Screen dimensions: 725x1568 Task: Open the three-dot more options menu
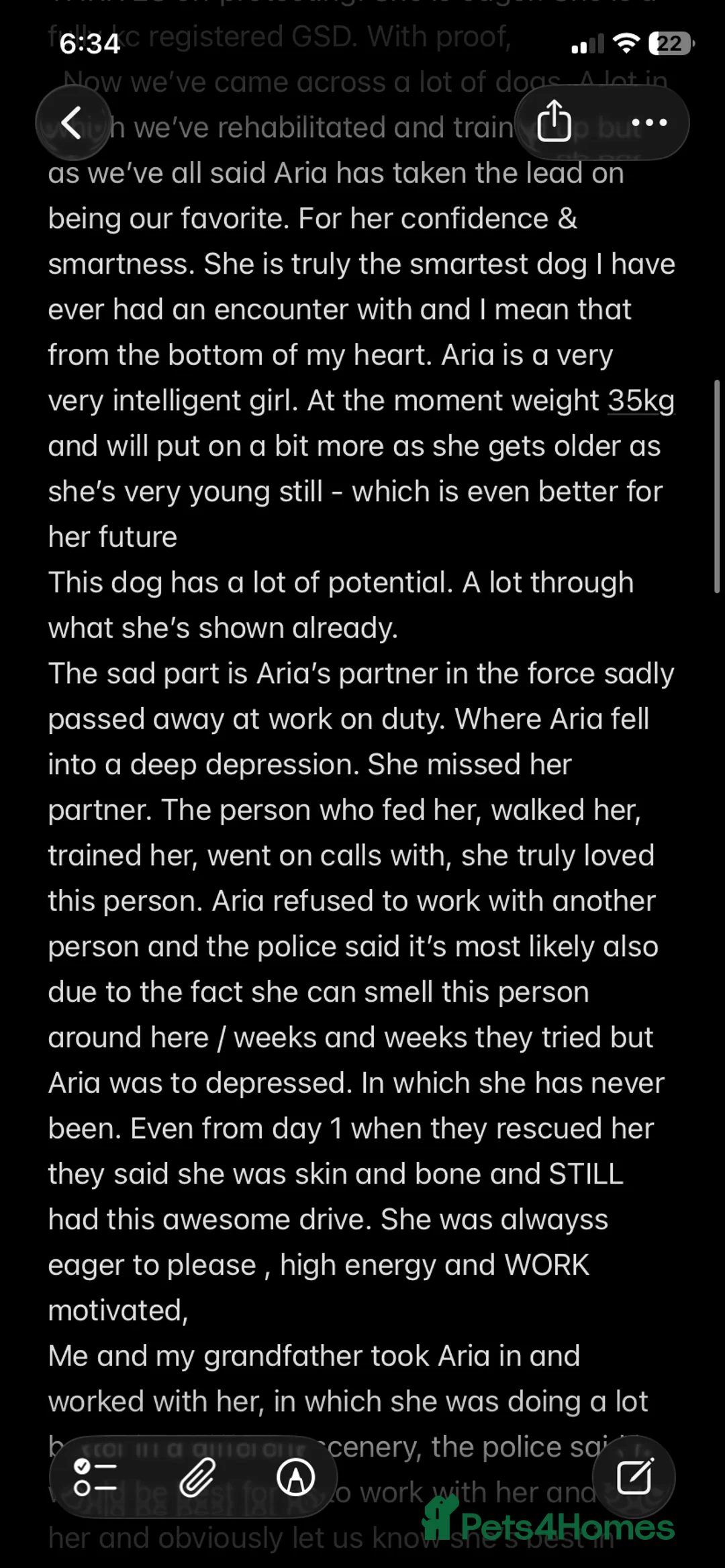[649, 123]
